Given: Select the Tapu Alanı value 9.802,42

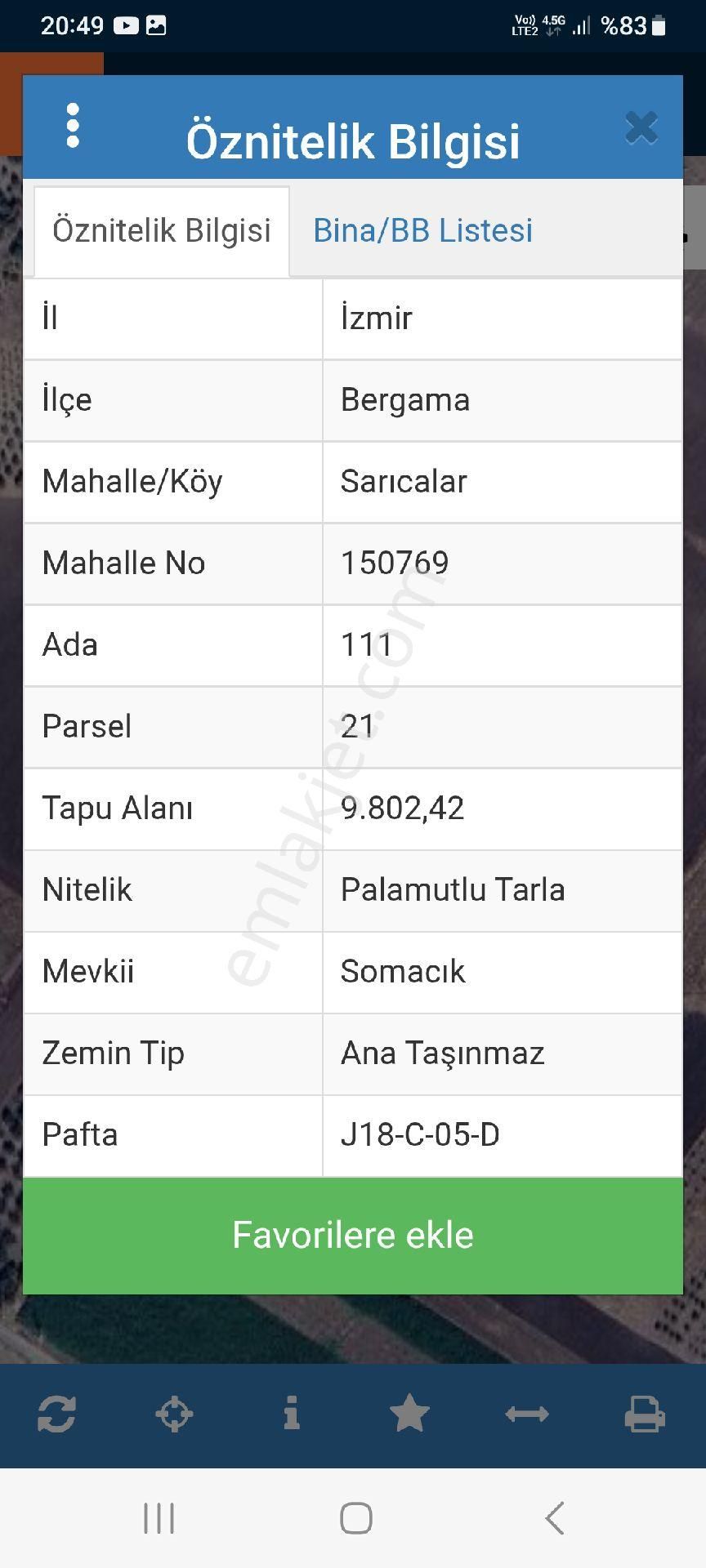Looking at the screenshot, I should [402, 808].
